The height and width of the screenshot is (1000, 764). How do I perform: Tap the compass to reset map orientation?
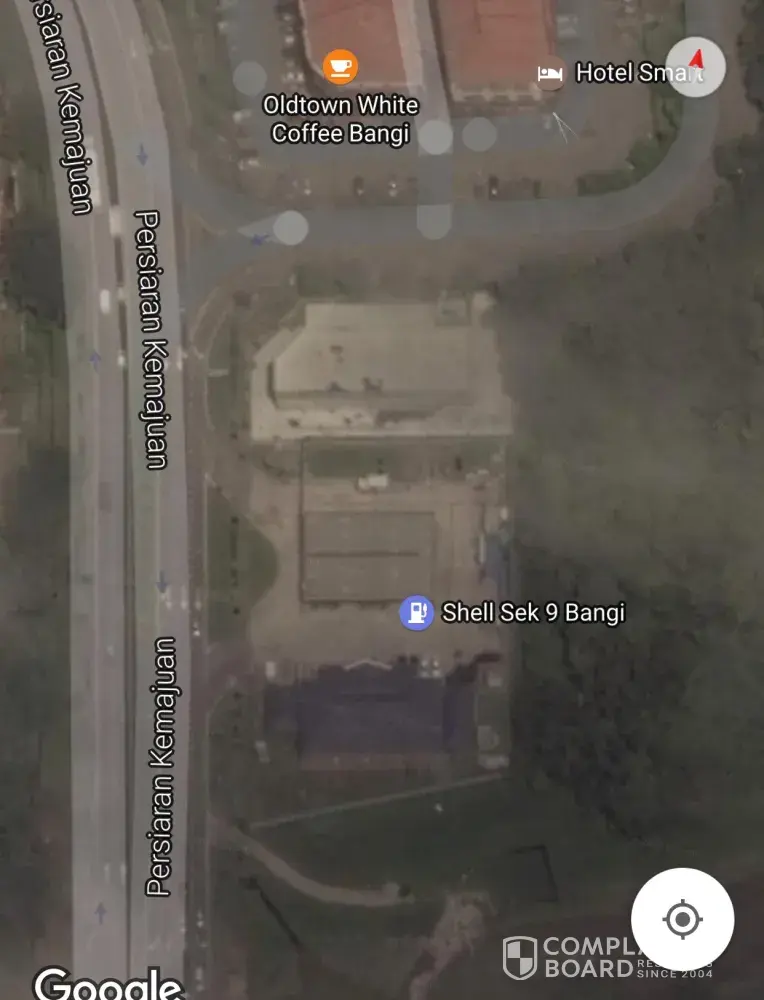click(x=695, y=66)
